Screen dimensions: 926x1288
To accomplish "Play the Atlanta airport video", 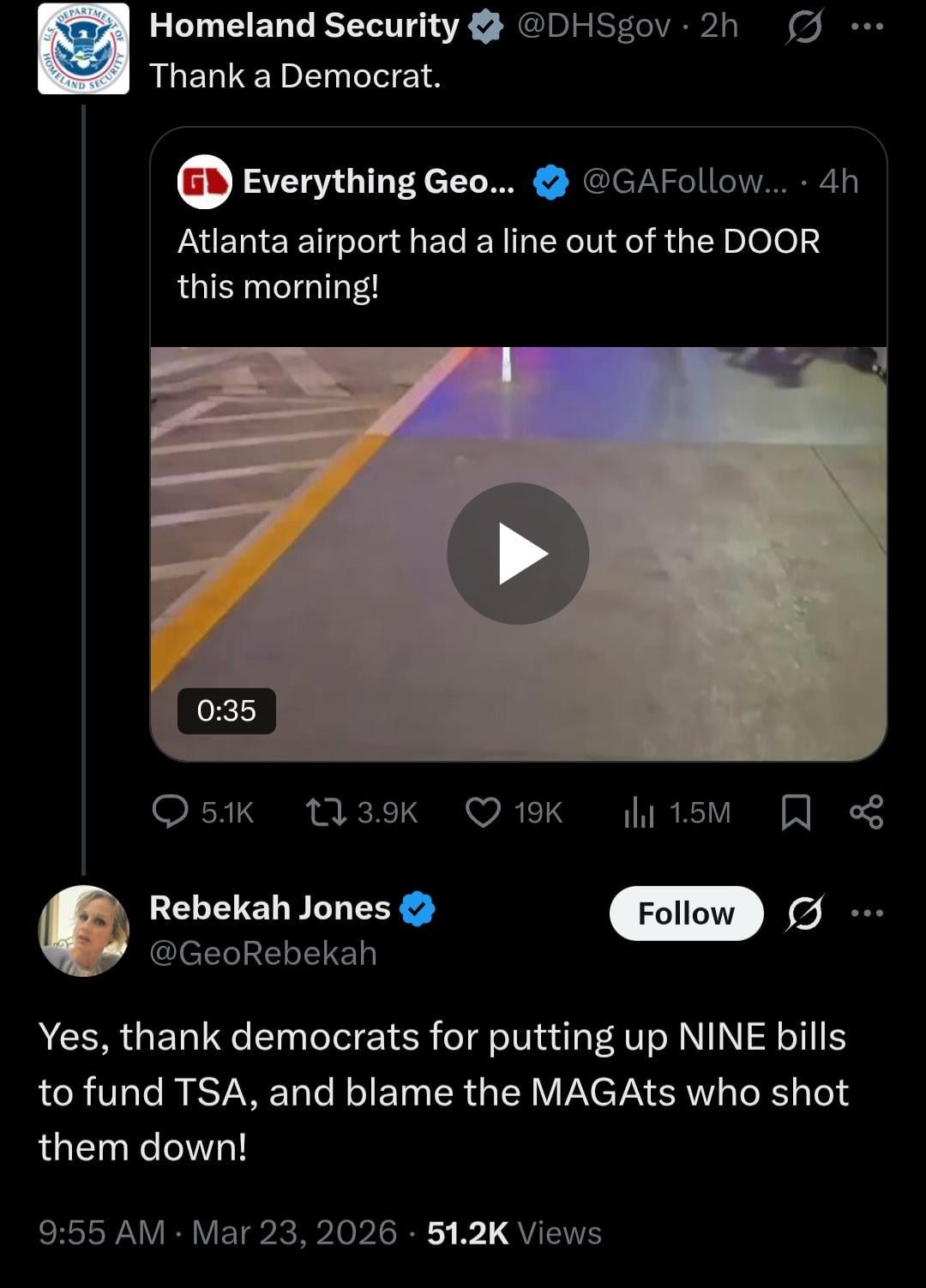I will 518,554.
